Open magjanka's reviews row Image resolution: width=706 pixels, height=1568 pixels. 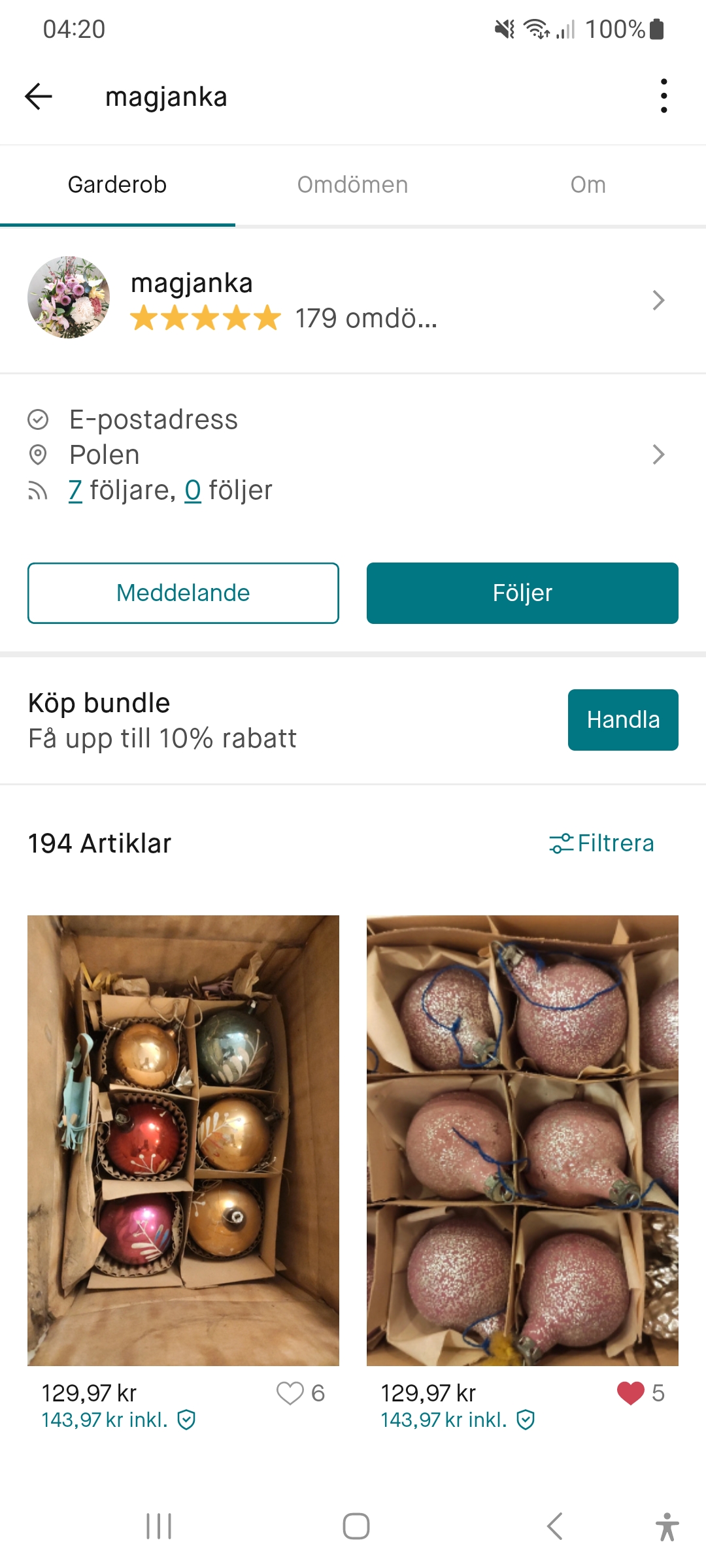pyautogui.click(x=352, y=301)
